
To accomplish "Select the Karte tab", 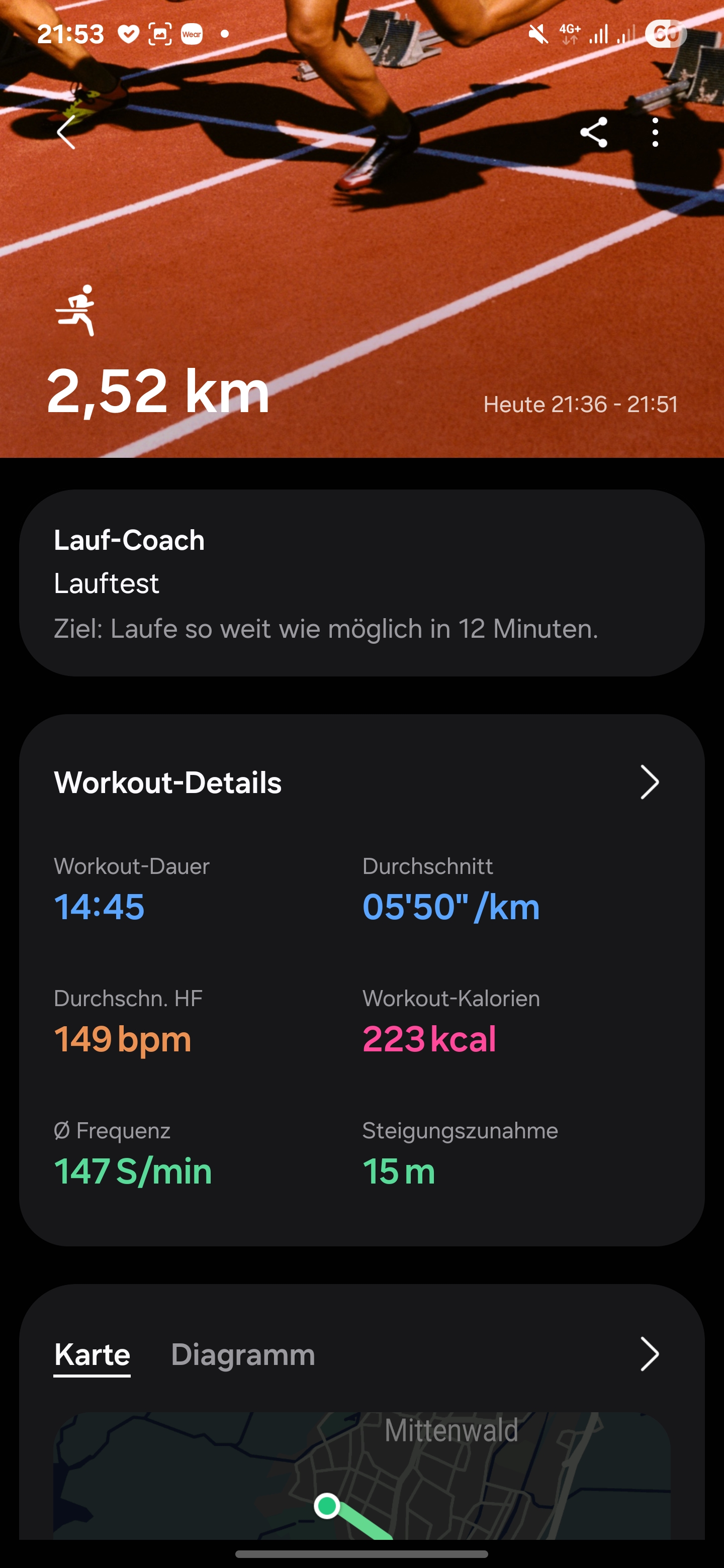I will click(x=92, y=1354).
